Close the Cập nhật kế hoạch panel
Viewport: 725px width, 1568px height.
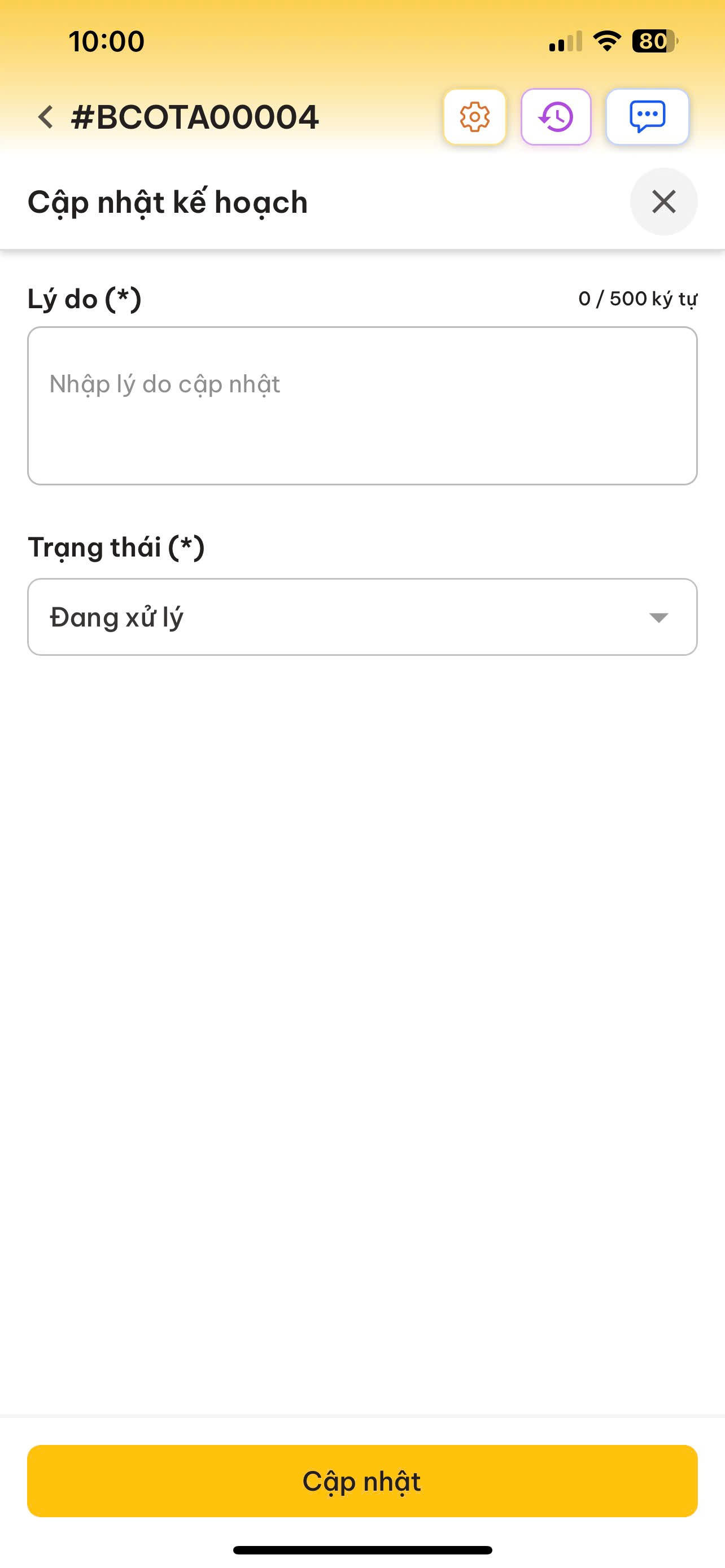coord(663,202)
